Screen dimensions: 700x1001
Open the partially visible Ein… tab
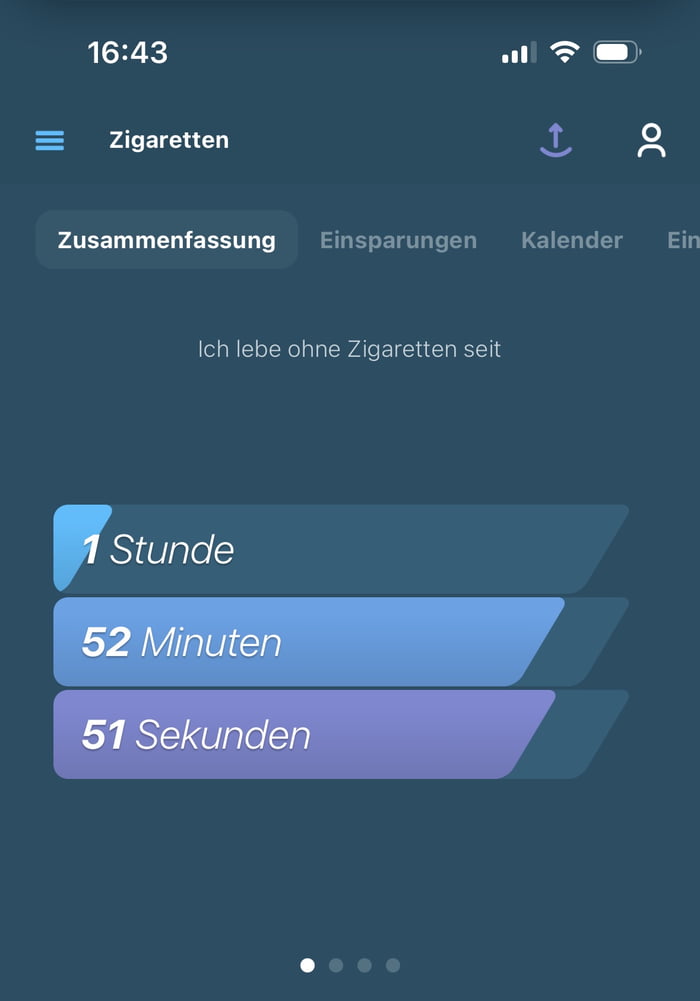pyautogui.click(x=682, y=240)
